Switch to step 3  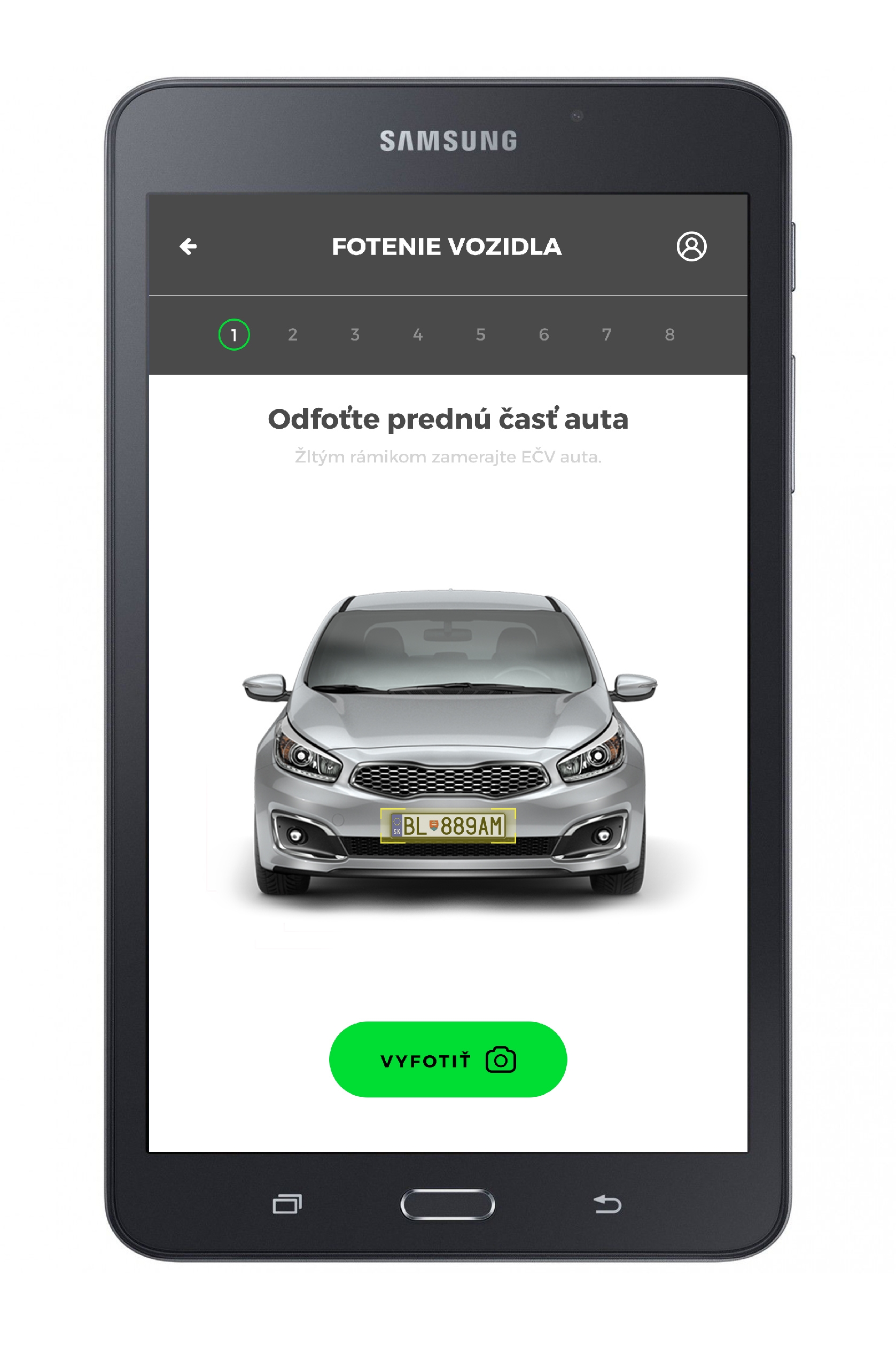355,334
